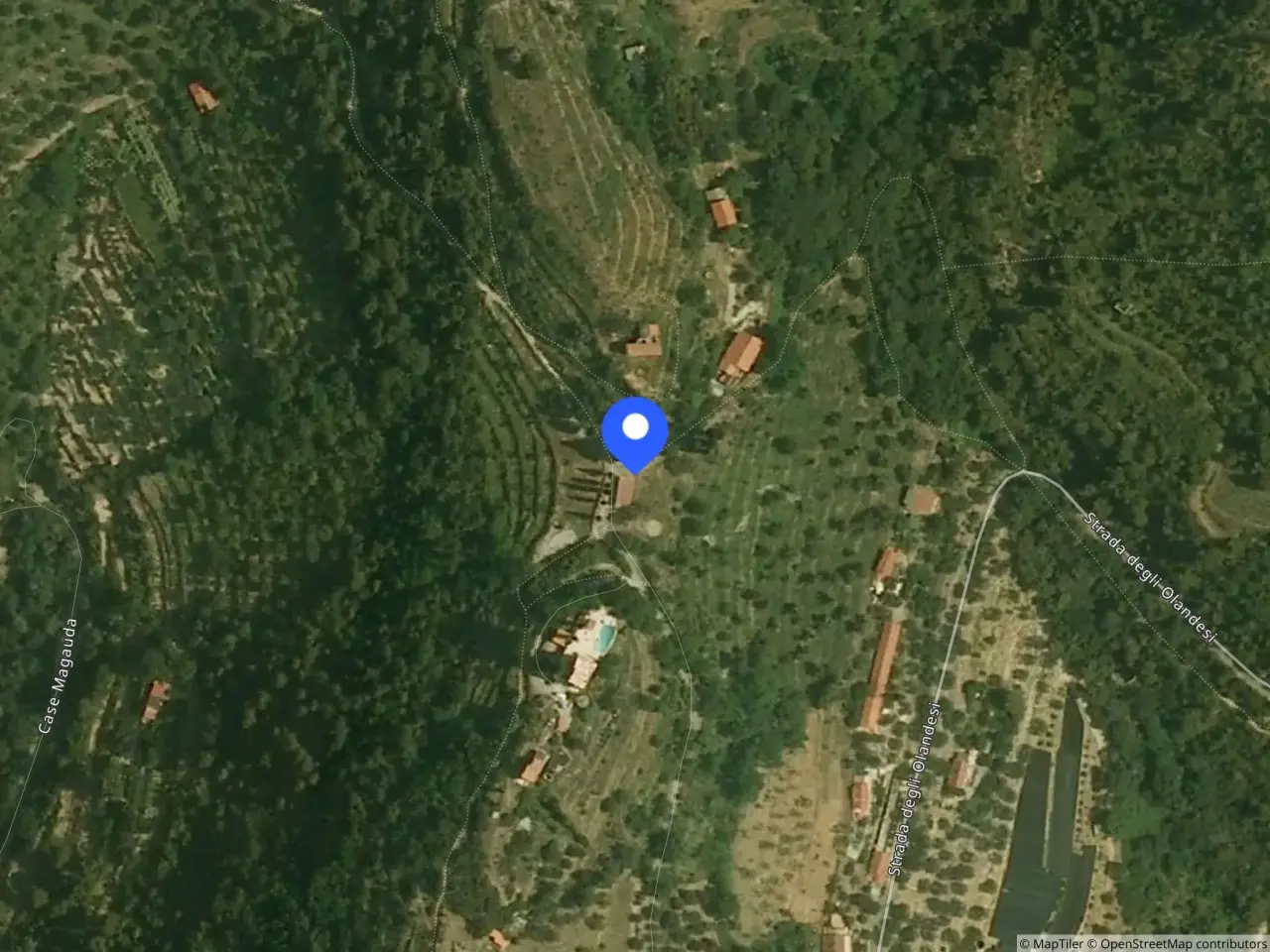The height and width of the screenshot is (952, 1270).
Task: Tap the blue location pin marker
Action: pos(635,433)
